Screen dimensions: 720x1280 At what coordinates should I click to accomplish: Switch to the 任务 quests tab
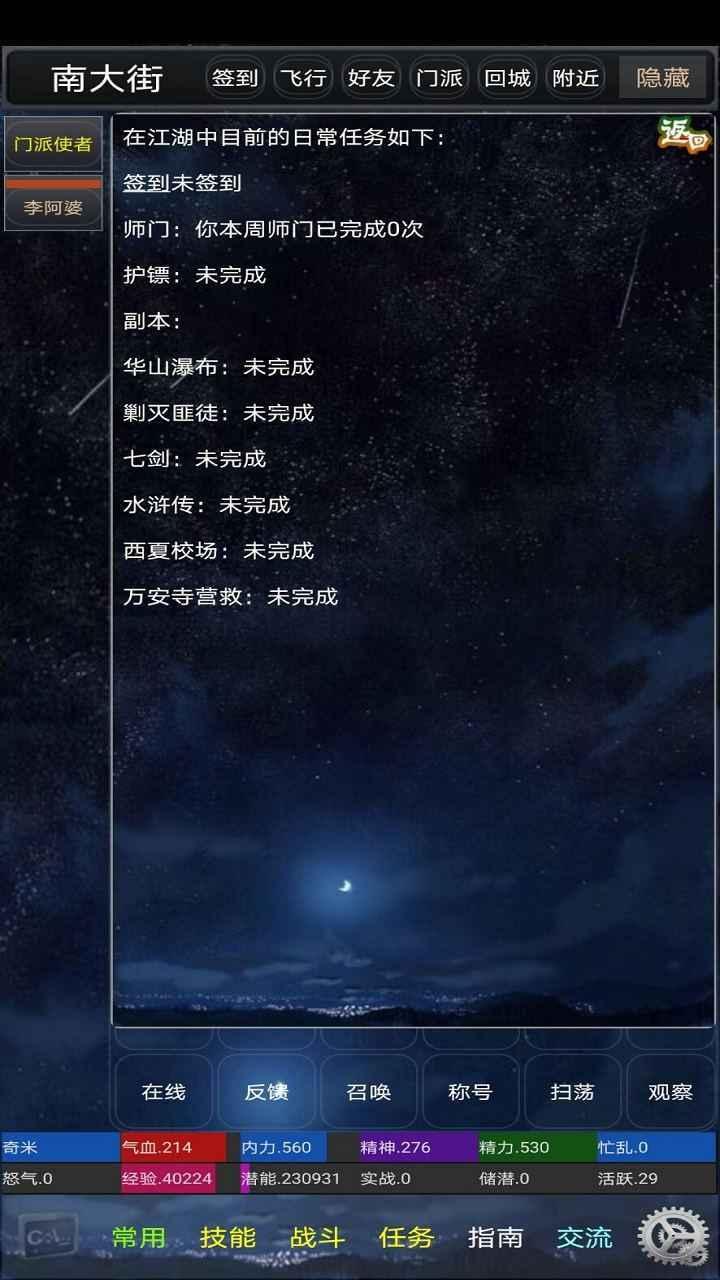click(x=406, y=1237)
